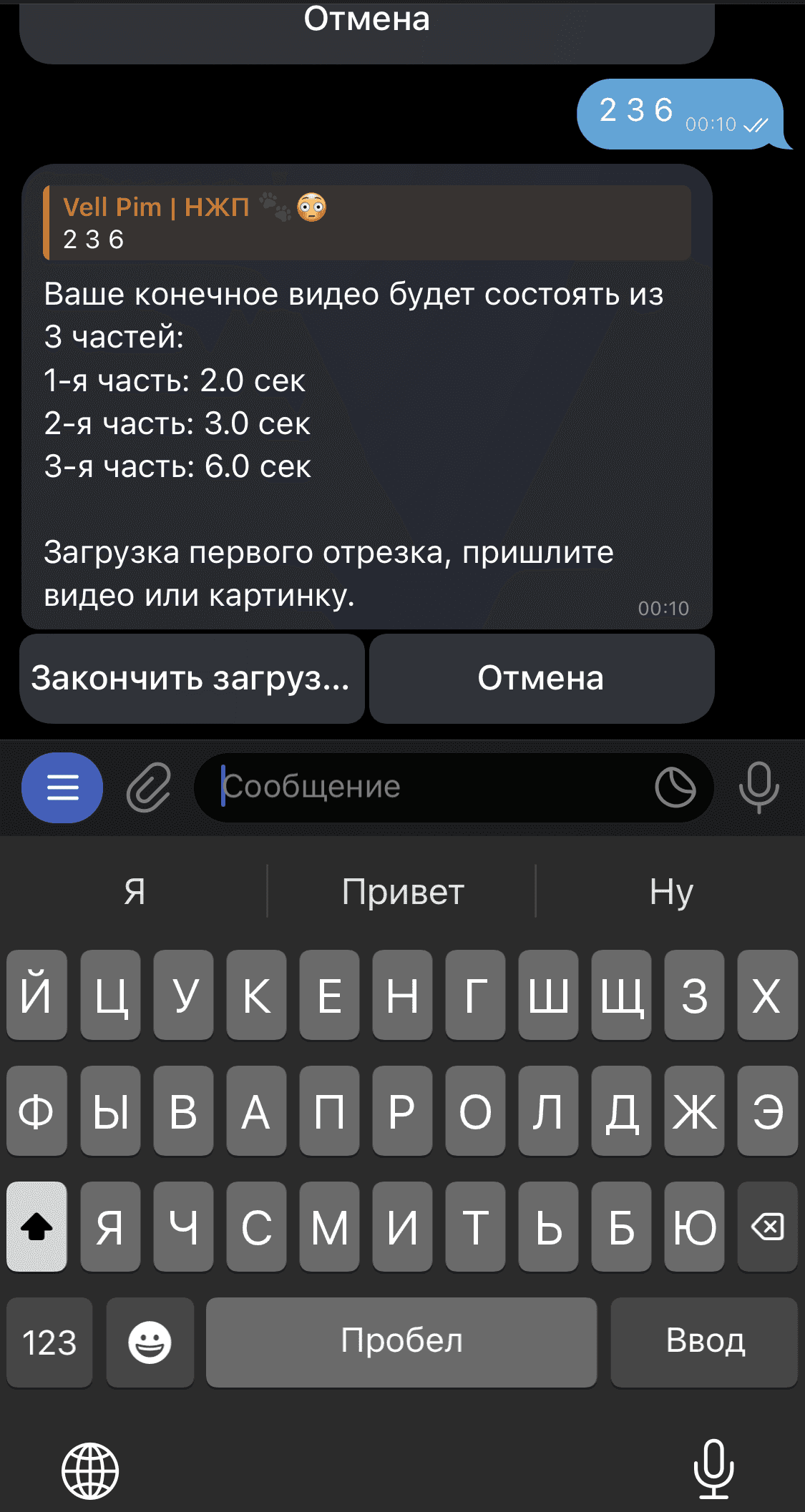Select the suggestion word Привет
The height and width of the screenshot is (1512, 805).
pyautogui.click(x=401, y=890)
